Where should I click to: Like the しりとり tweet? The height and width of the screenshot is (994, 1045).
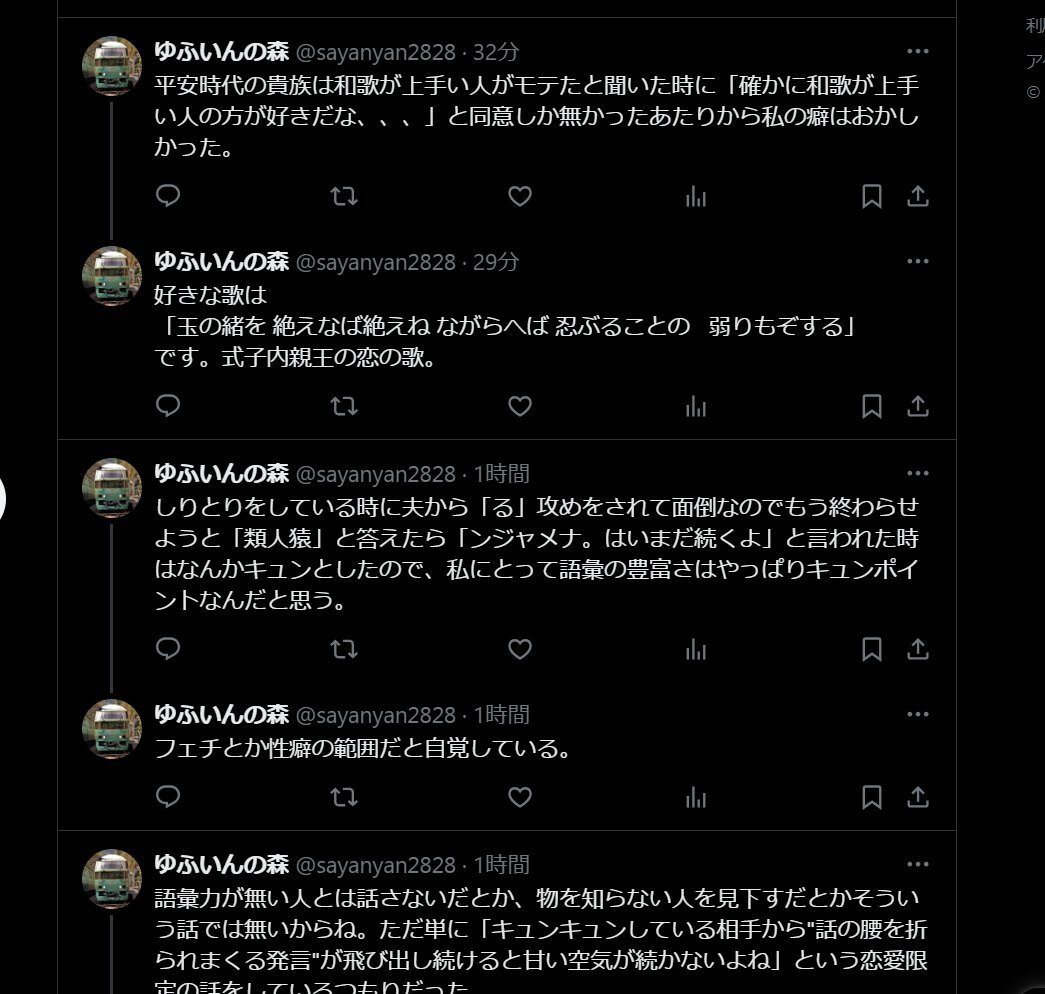(520, 650)
